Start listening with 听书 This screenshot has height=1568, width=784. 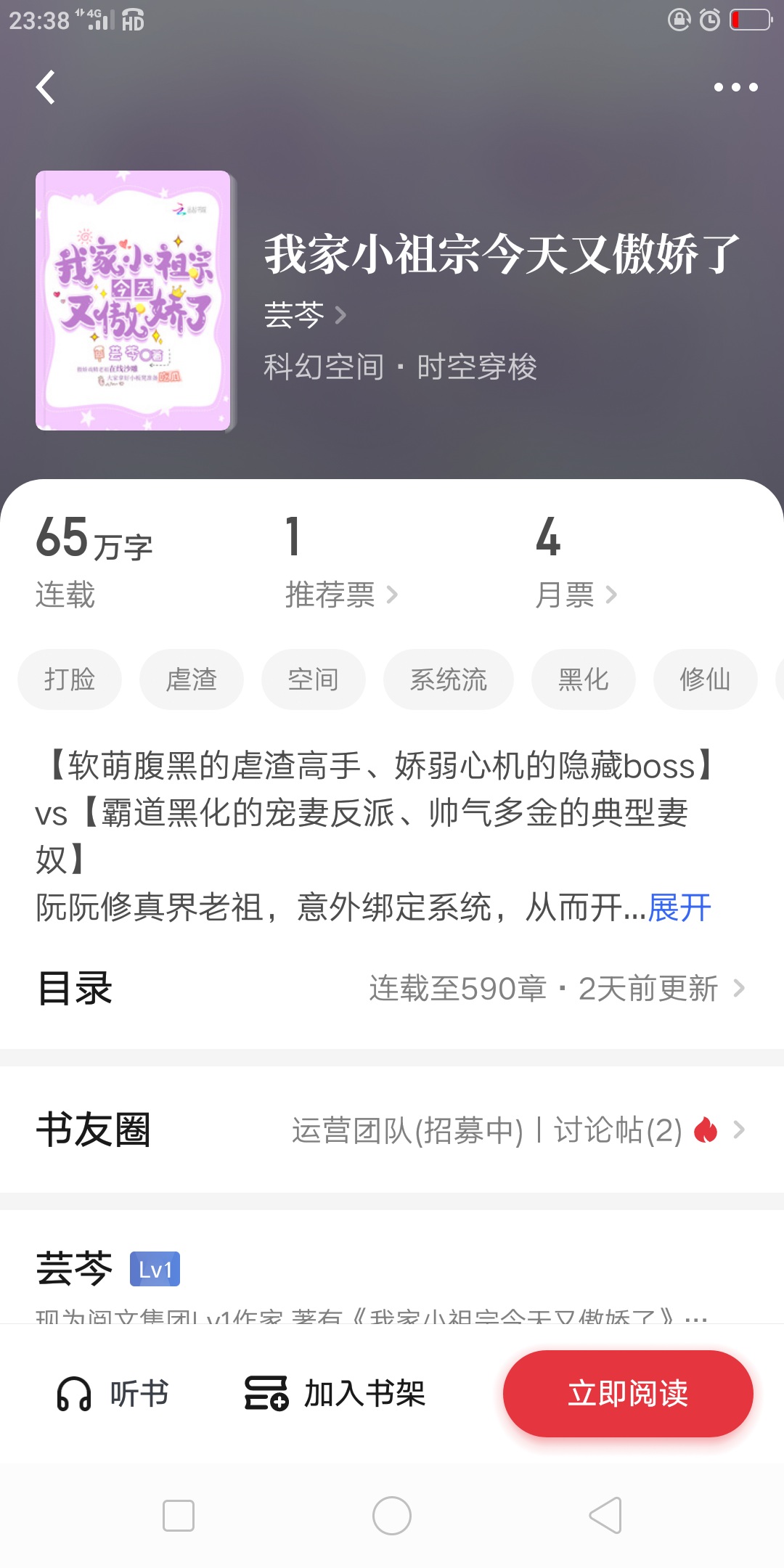click(113, 1394)
